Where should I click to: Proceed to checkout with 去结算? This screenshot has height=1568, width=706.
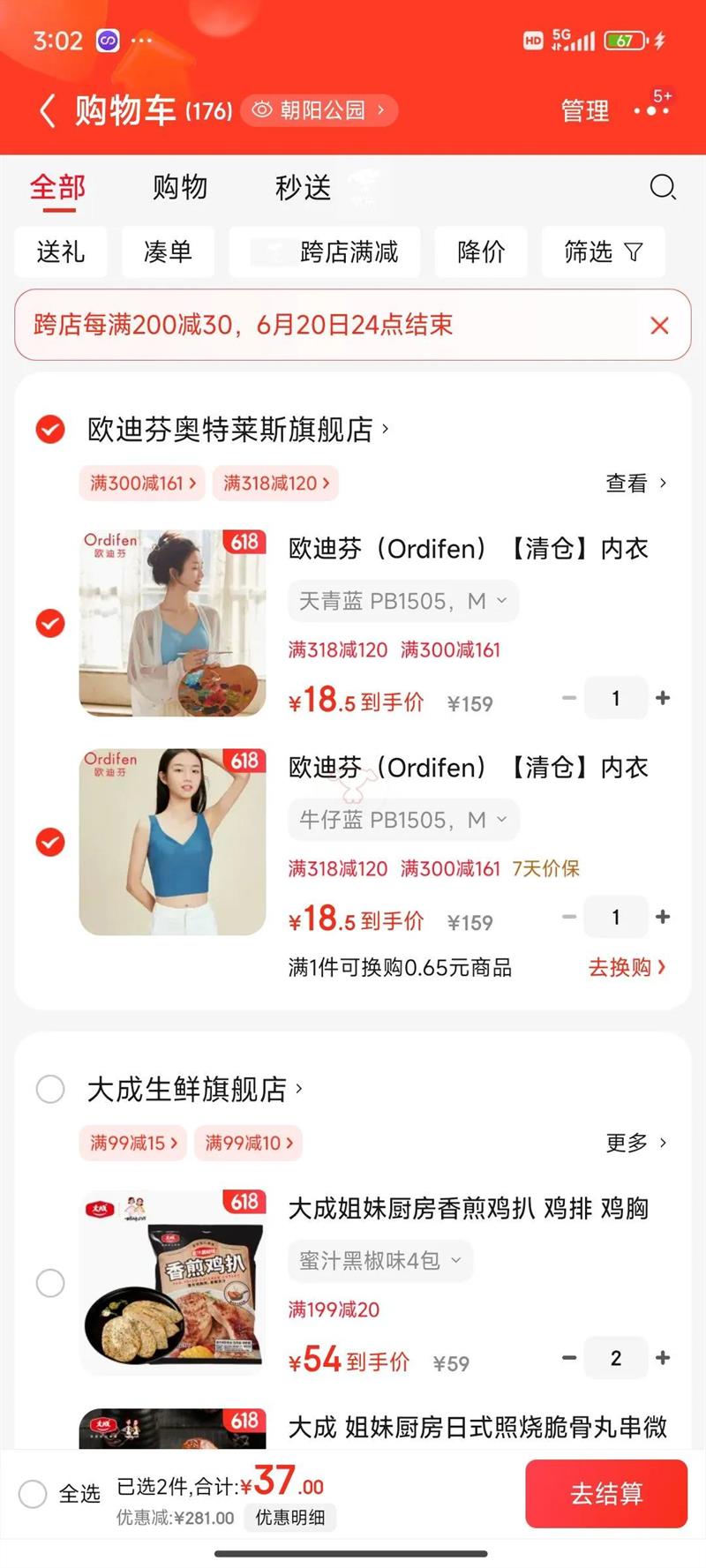[x=606, y=1493]
